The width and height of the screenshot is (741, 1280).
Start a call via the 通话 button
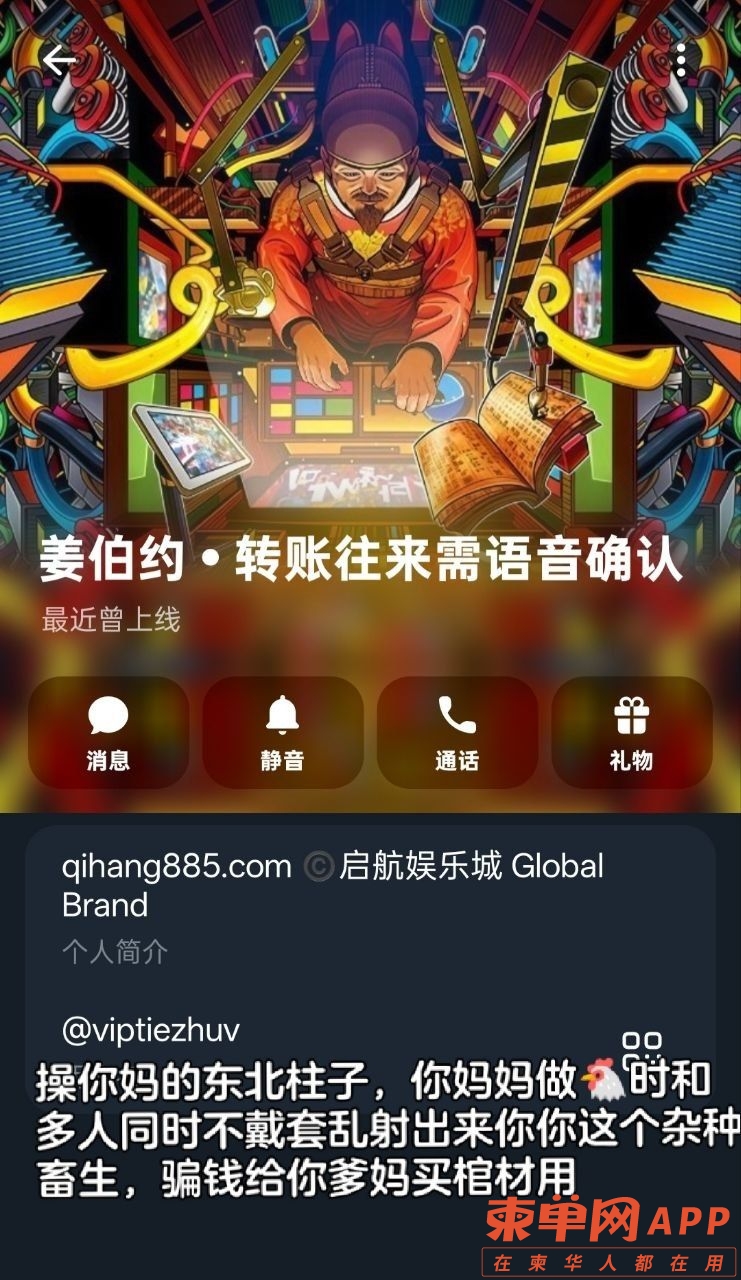pyautogui.click(x=457, y=733)
